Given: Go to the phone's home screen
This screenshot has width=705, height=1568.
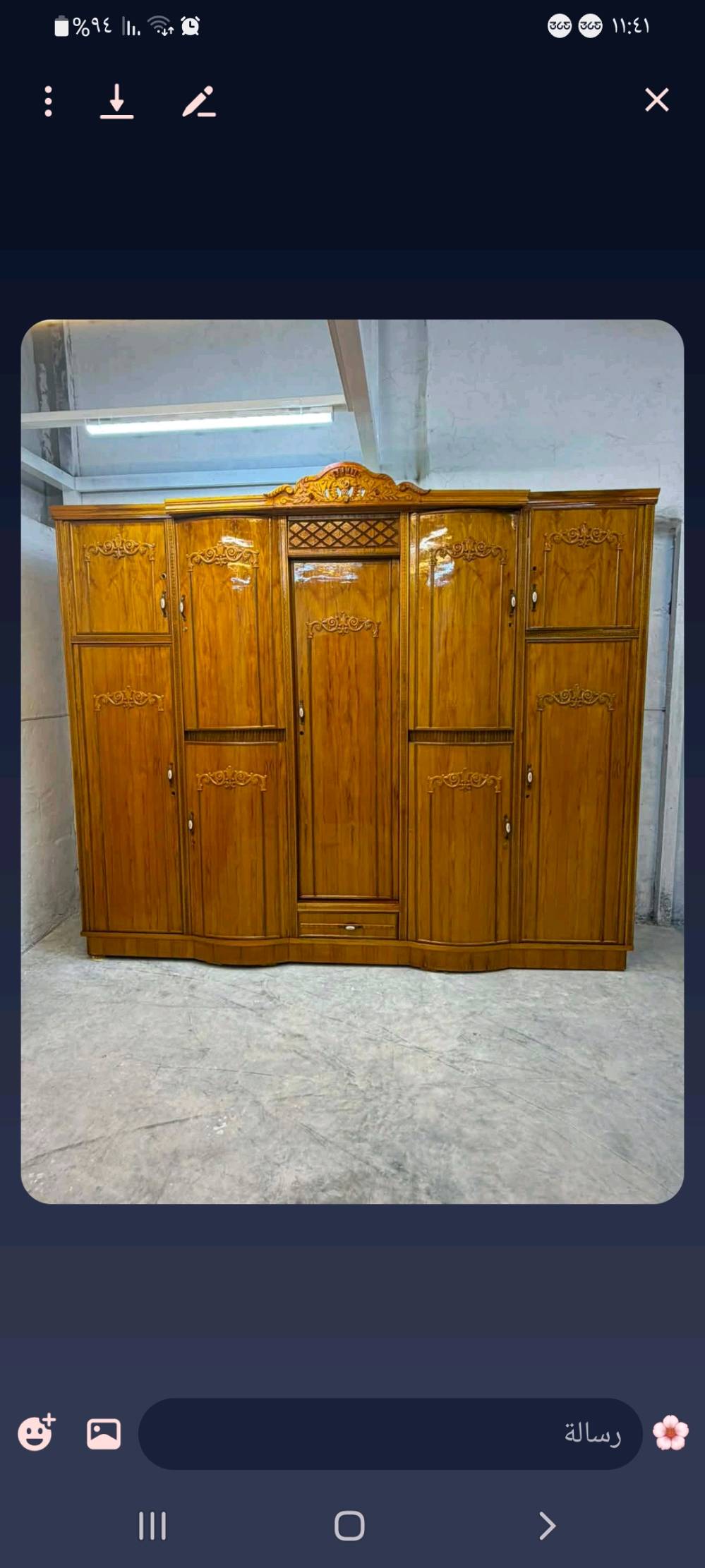Looking at the screenshot, I should (349, 1525).
